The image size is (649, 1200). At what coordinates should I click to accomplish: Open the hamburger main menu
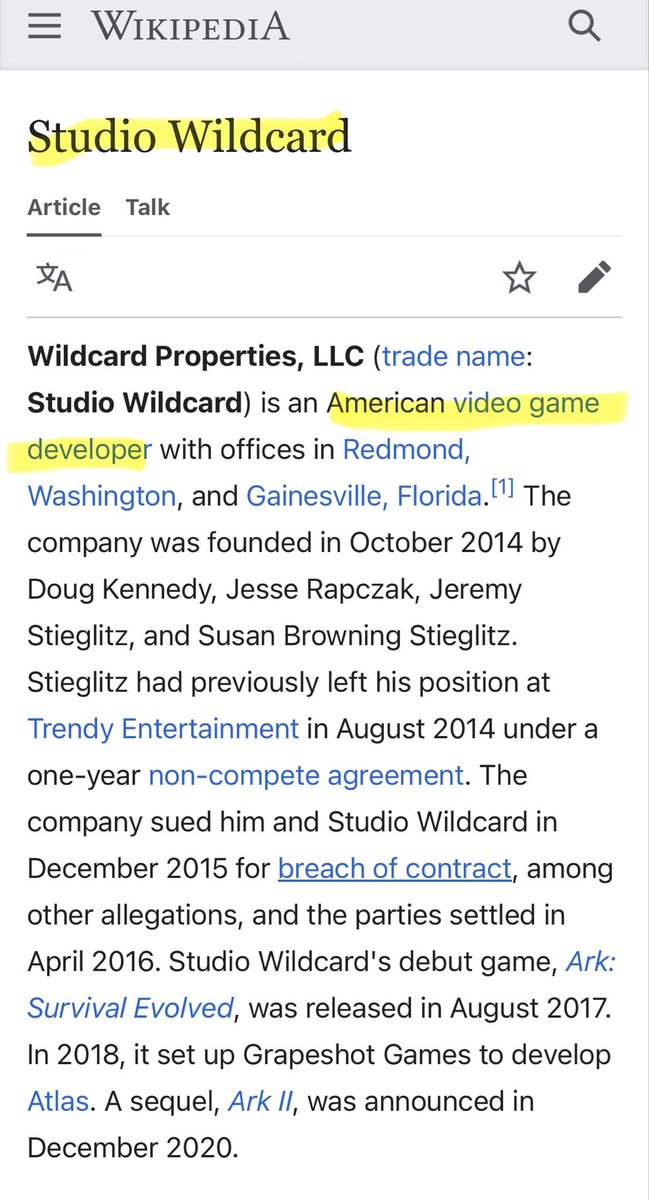44,25
